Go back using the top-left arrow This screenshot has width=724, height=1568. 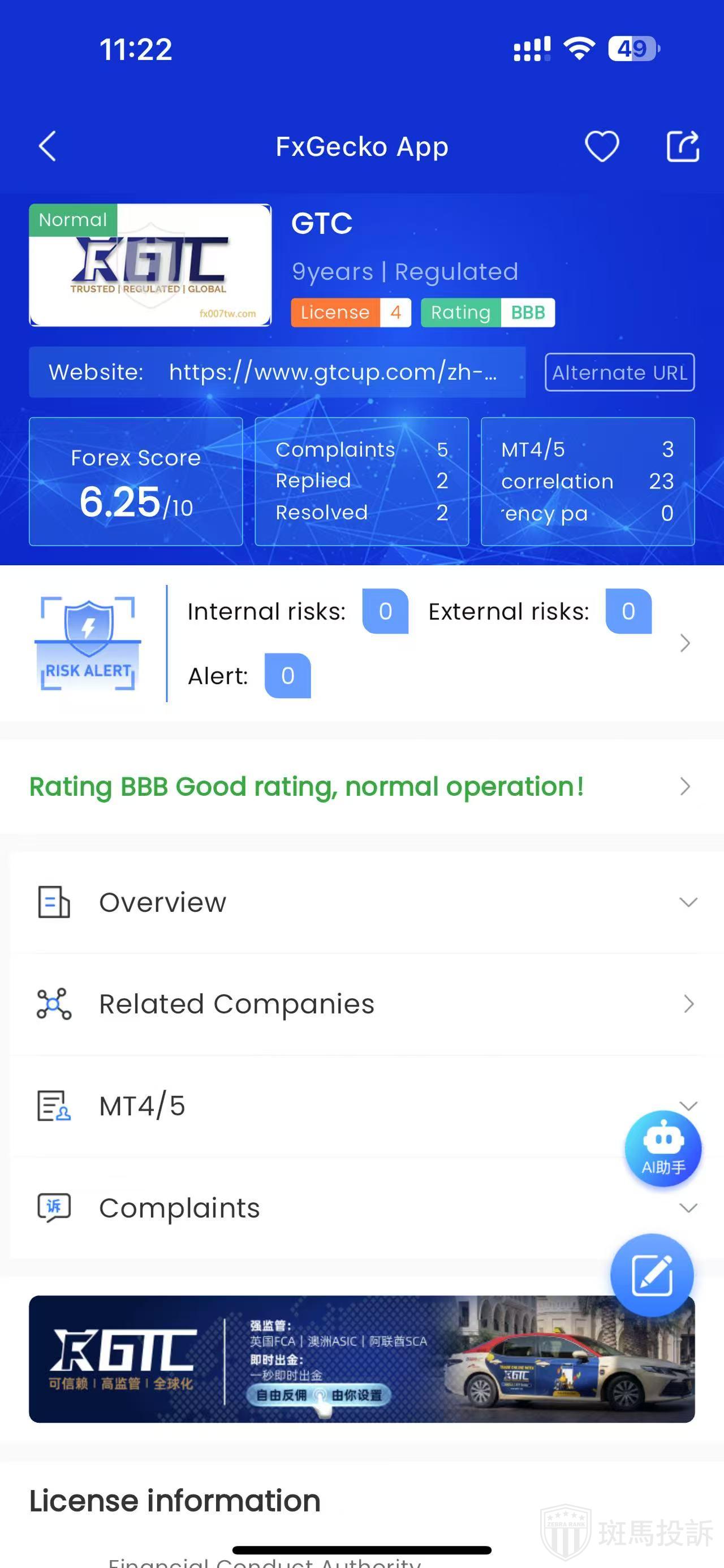48,146
